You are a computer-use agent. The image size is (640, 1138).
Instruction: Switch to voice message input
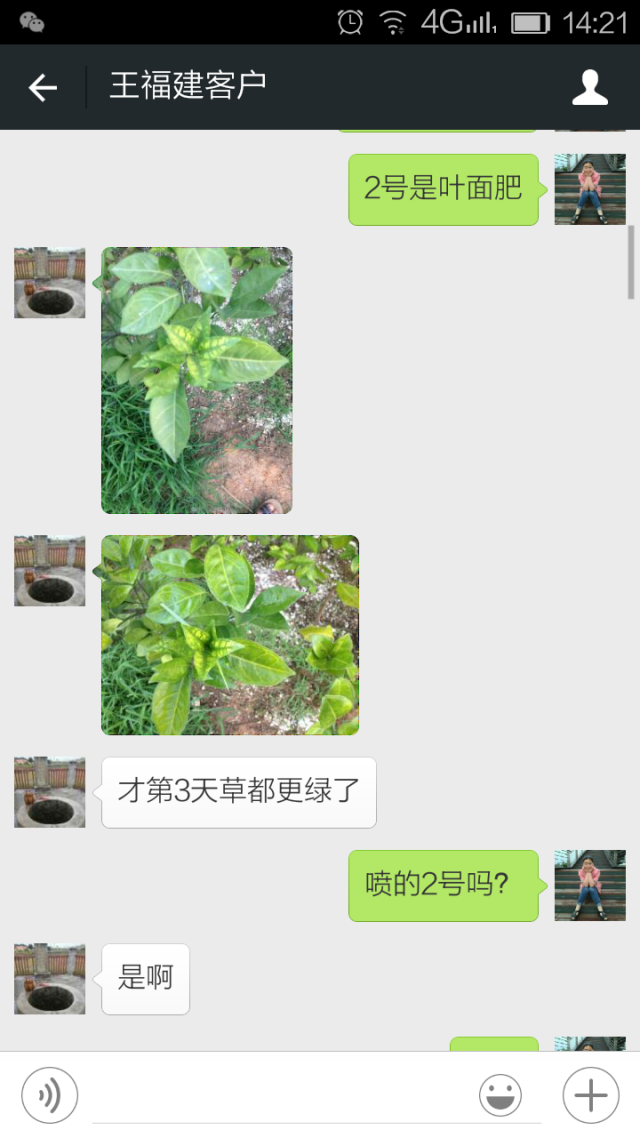tap(49, 1096)
